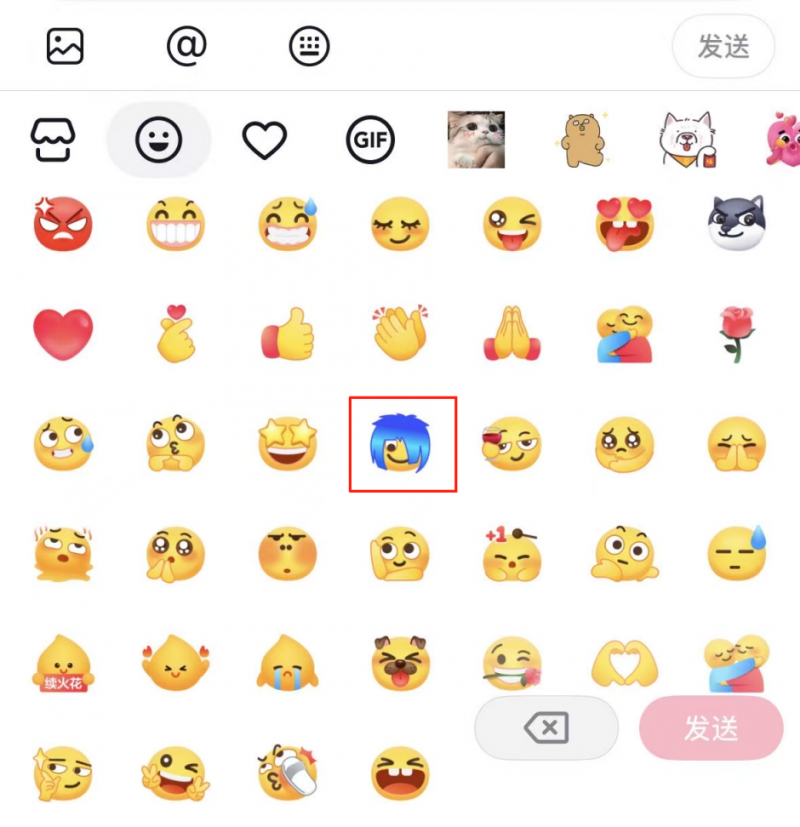The width and height of the screenshot is (800, 827).
Task: Switch to the keyboard input icon
Action: [309, 46]
